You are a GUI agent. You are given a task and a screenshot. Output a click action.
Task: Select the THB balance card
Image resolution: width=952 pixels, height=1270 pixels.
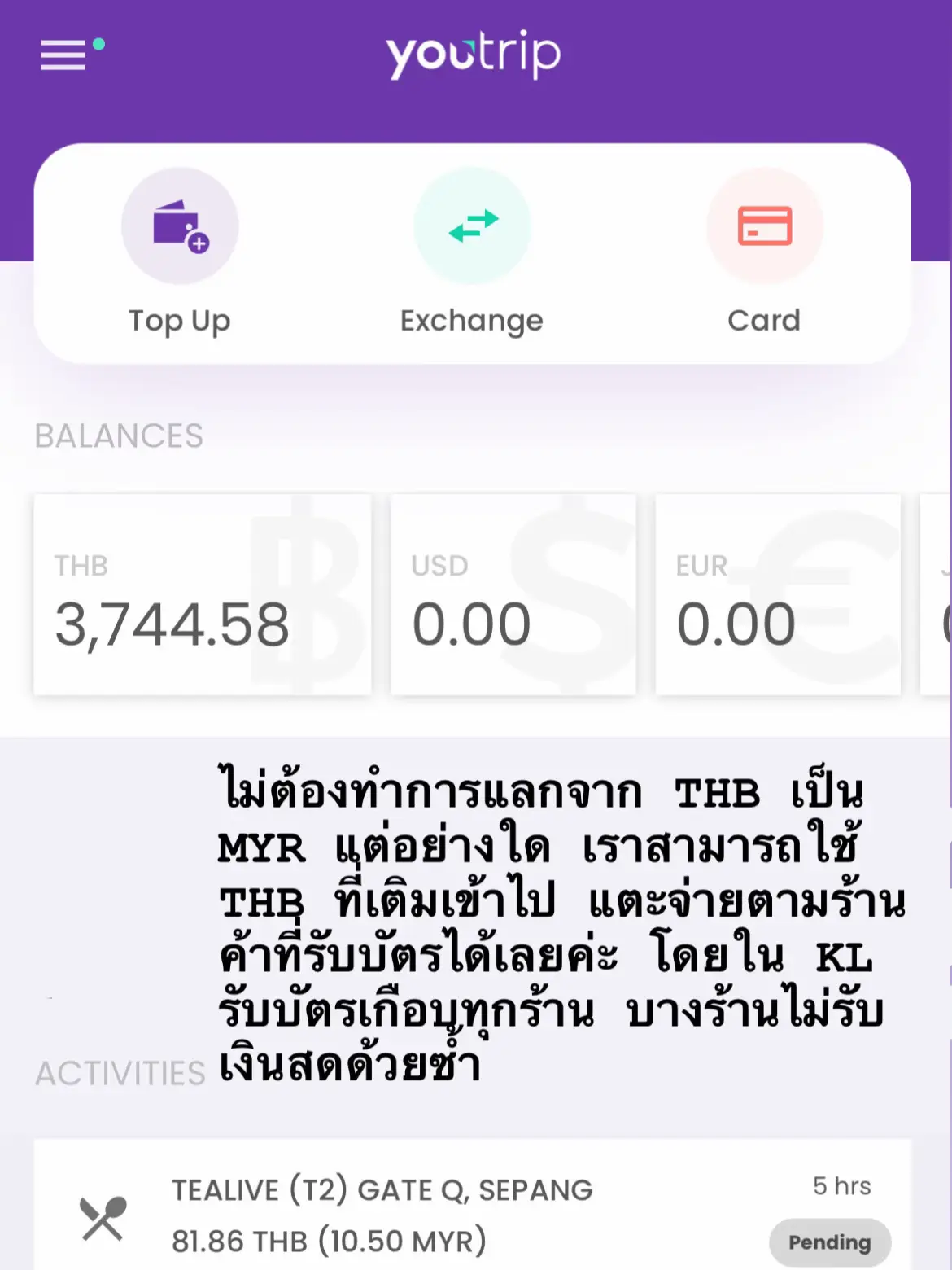[202, 594]
